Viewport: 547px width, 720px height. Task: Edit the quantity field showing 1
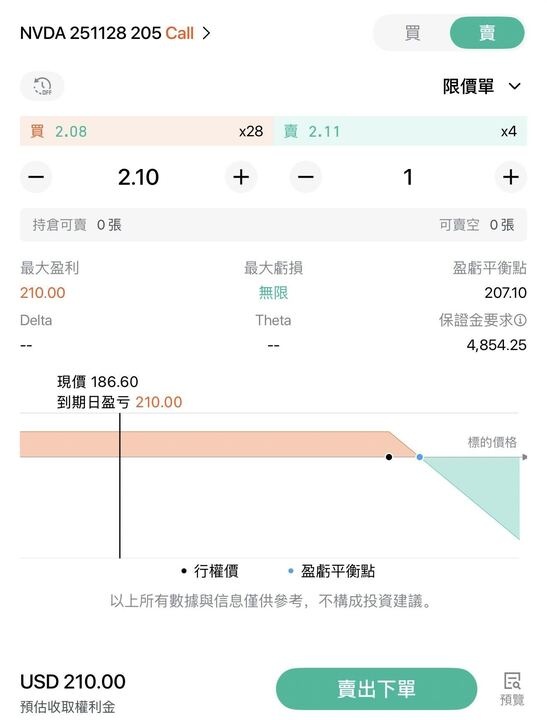tap(408, 177)
